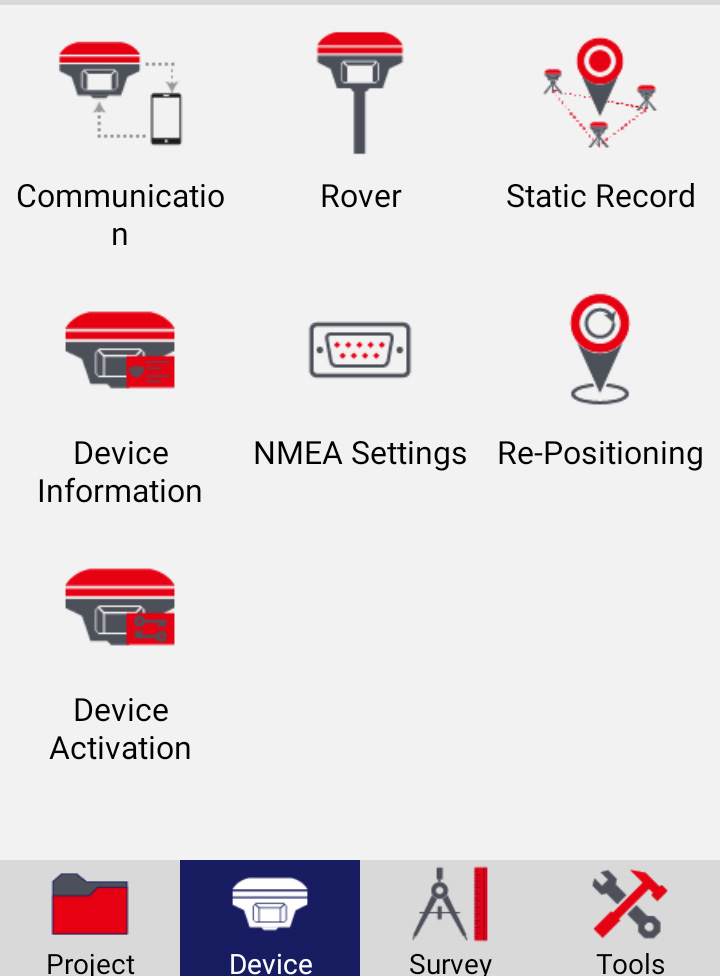Image resolution: width=720 pixels, height=976 pixels.
Task: Switch to the Tools tab
Action: [x=630, y=918]
